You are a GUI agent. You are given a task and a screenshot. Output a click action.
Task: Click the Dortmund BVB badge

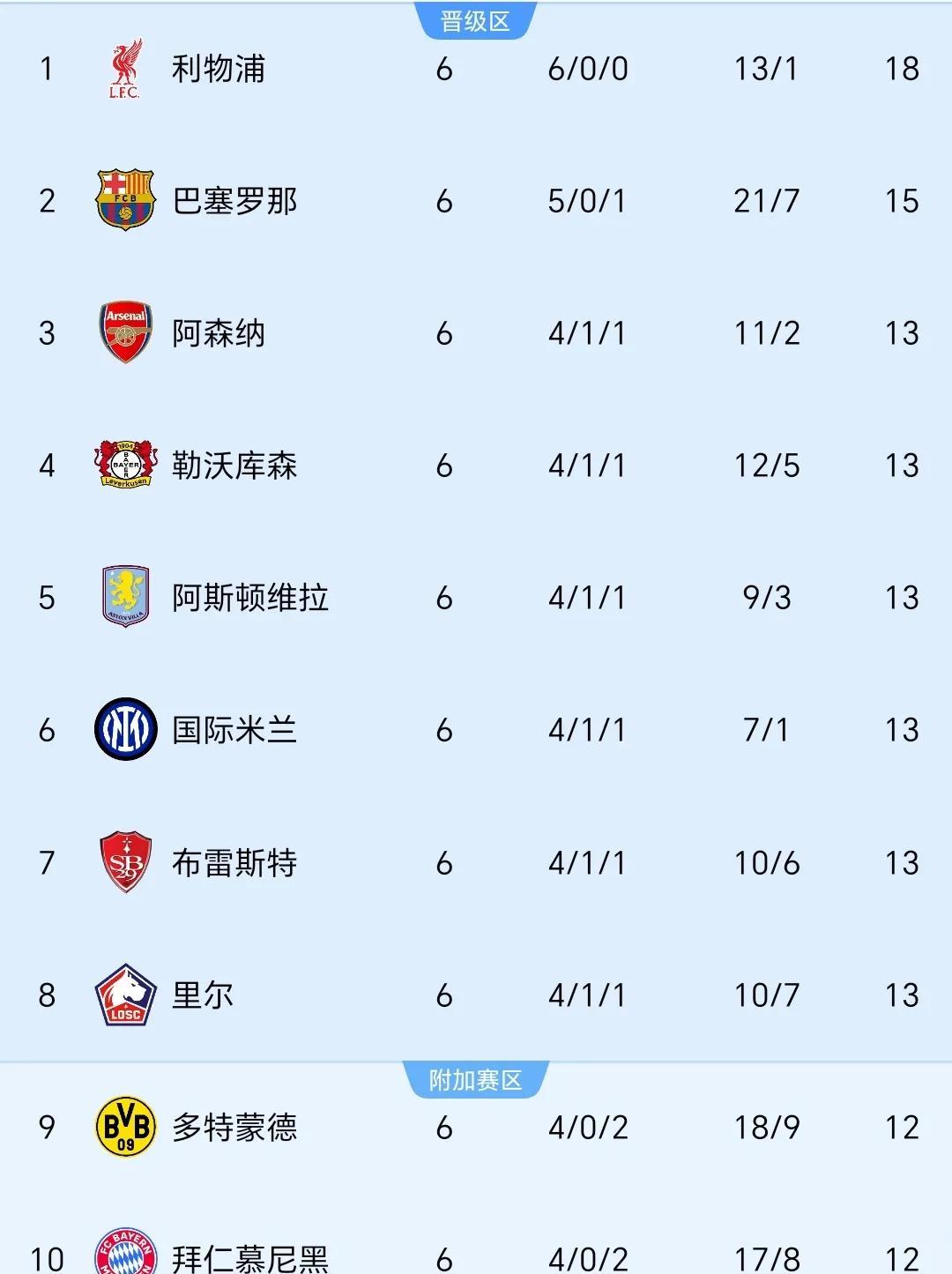(126, 1127)
